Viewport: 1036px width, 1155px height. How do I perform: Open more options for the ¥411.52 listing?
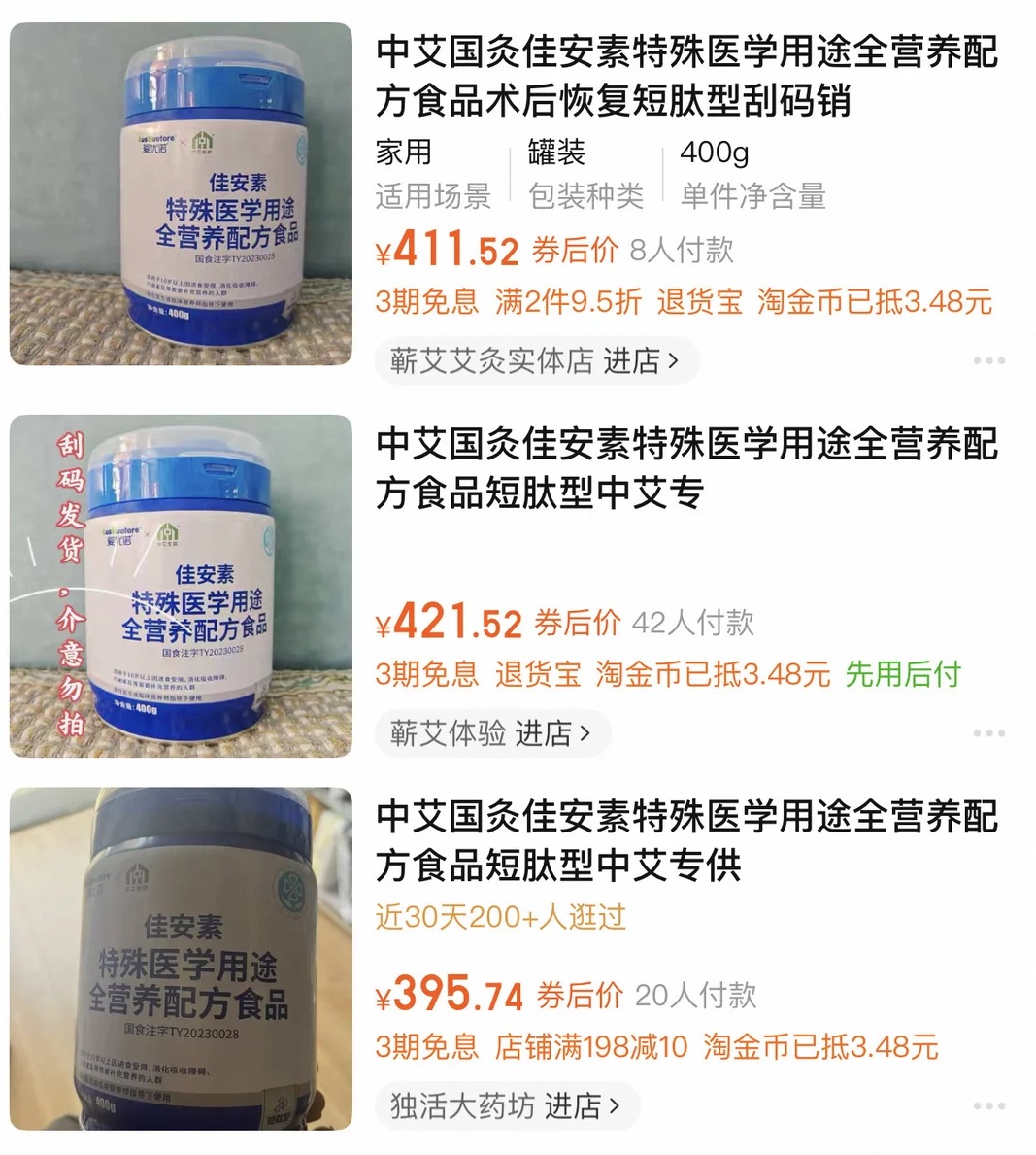988,361
